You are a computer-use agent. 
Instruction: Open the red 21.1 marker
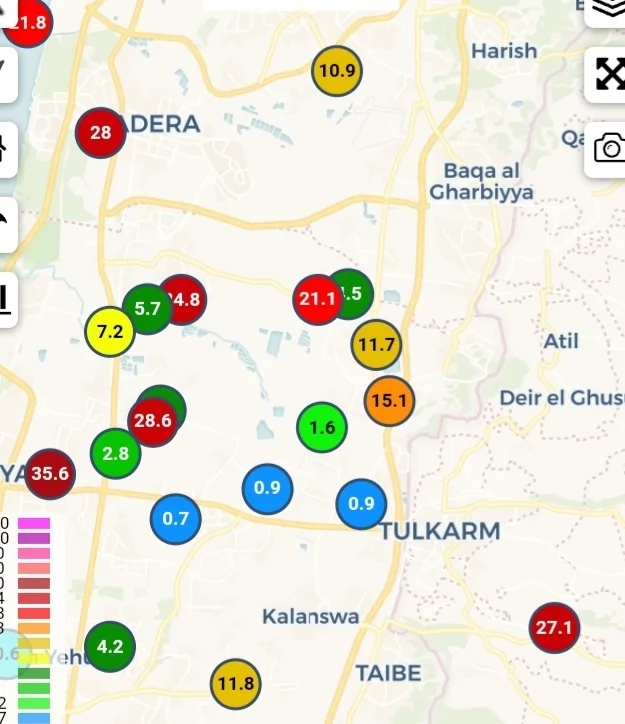click(317, 299)
